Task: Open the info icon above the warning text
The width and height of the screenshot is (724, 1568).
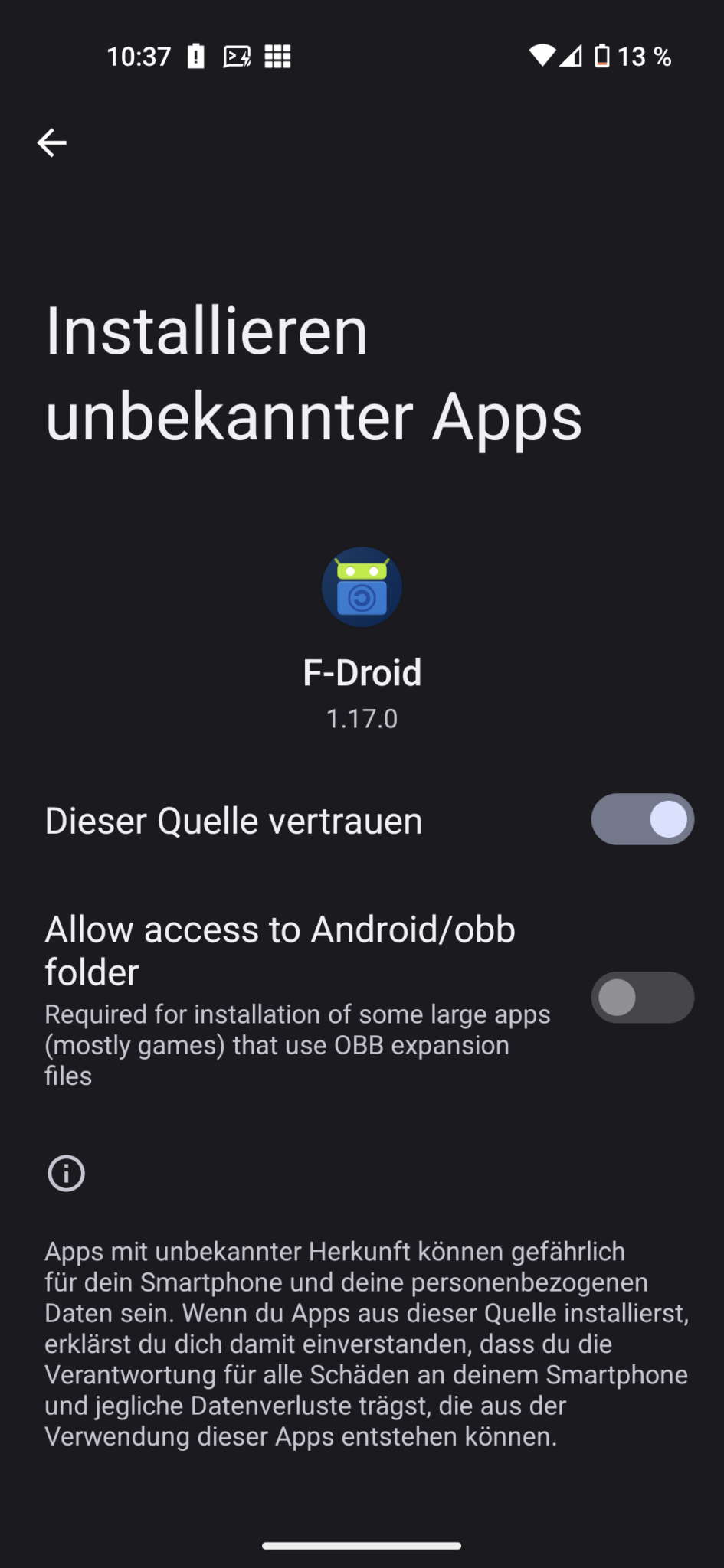Action: pos(66,1173)
